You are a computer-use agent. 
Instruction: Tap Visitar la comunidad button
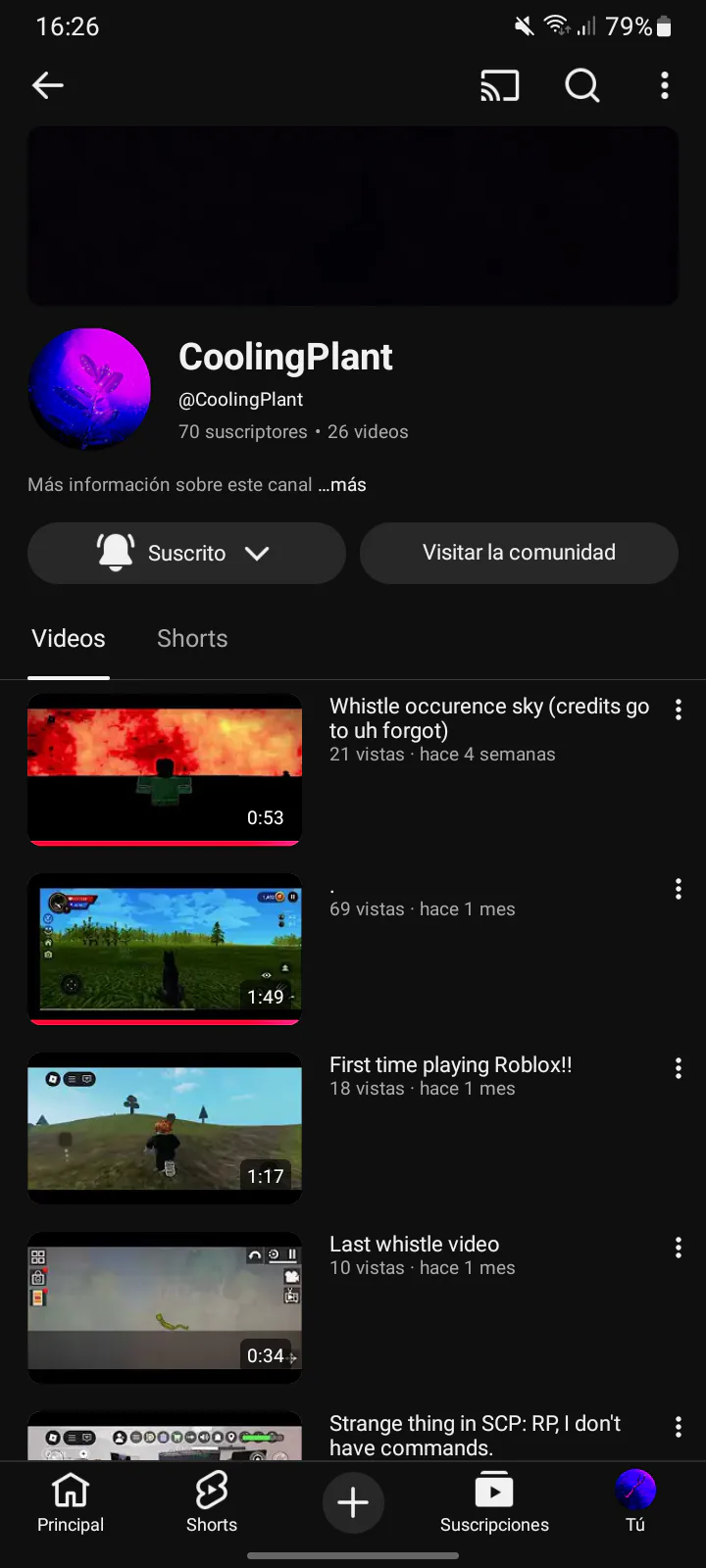(x=519, y=553)
